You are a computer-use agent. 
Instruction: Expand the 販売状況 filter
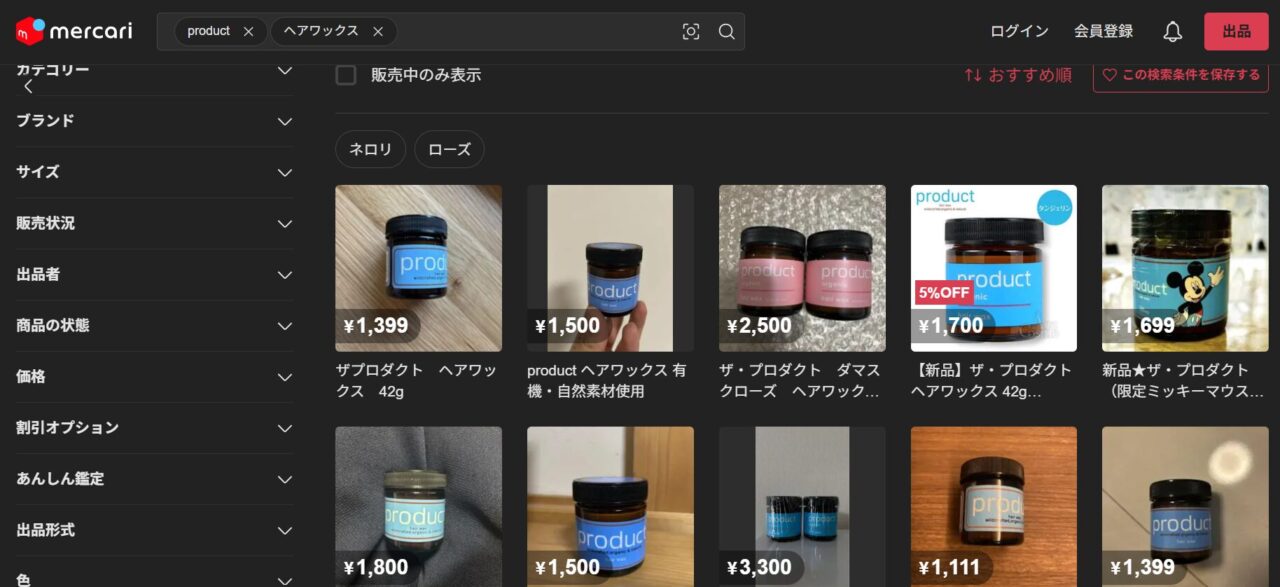click(154, 223)
